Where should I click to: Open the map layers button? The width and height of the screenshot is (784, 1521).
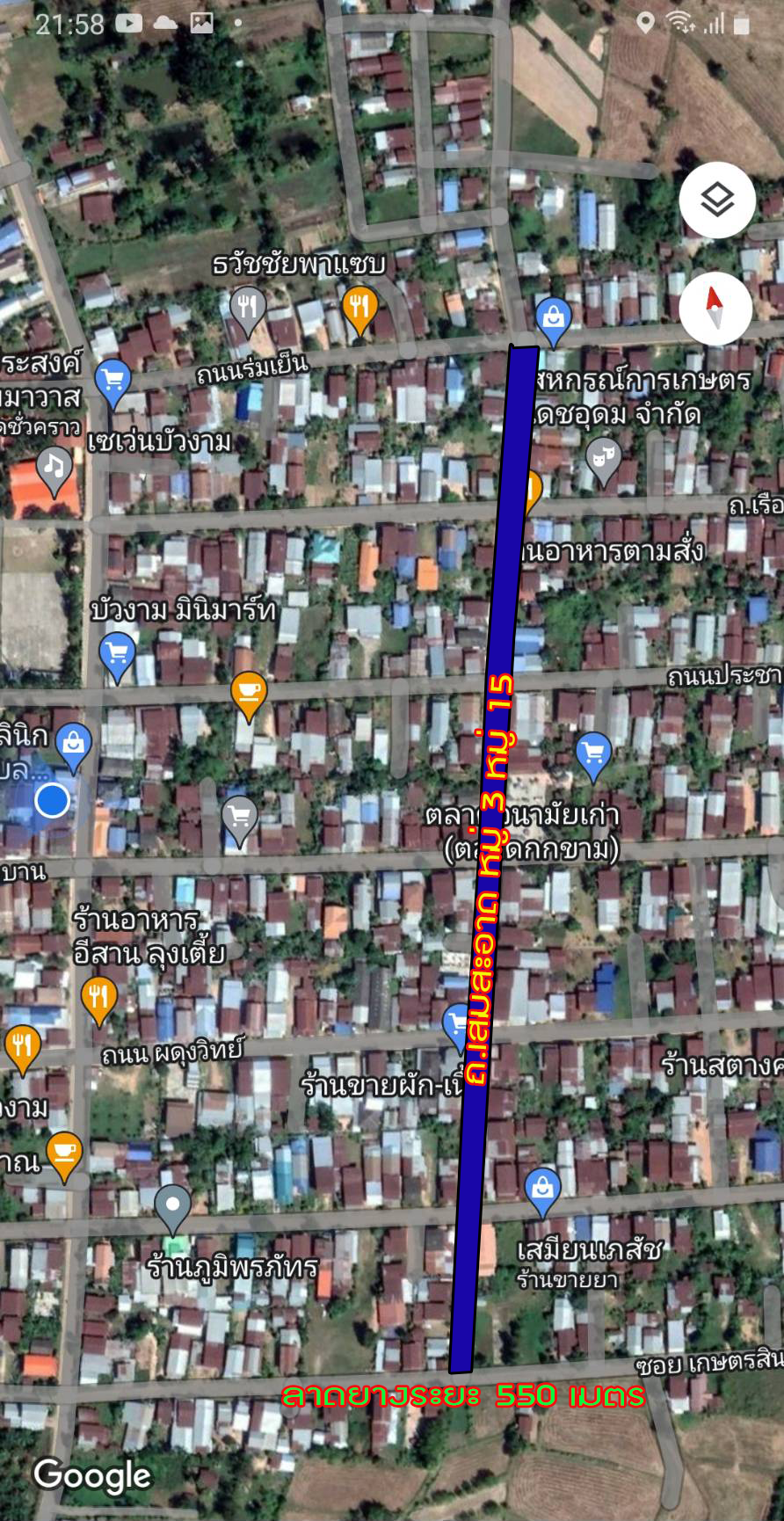[717, 200]
